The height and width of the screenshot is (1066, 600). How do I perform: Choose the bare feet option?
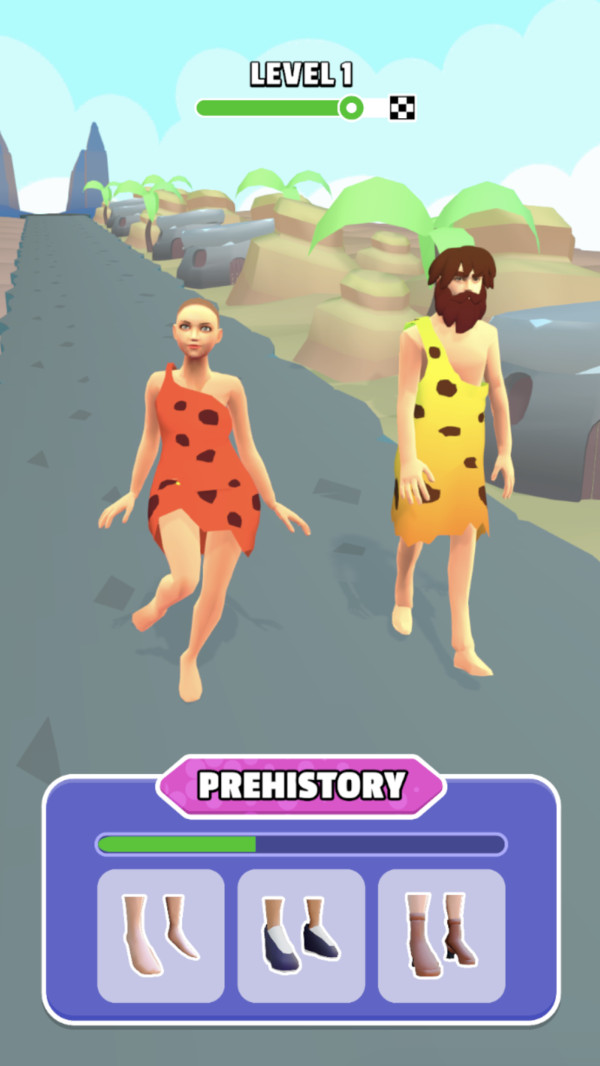pos(160,935)
